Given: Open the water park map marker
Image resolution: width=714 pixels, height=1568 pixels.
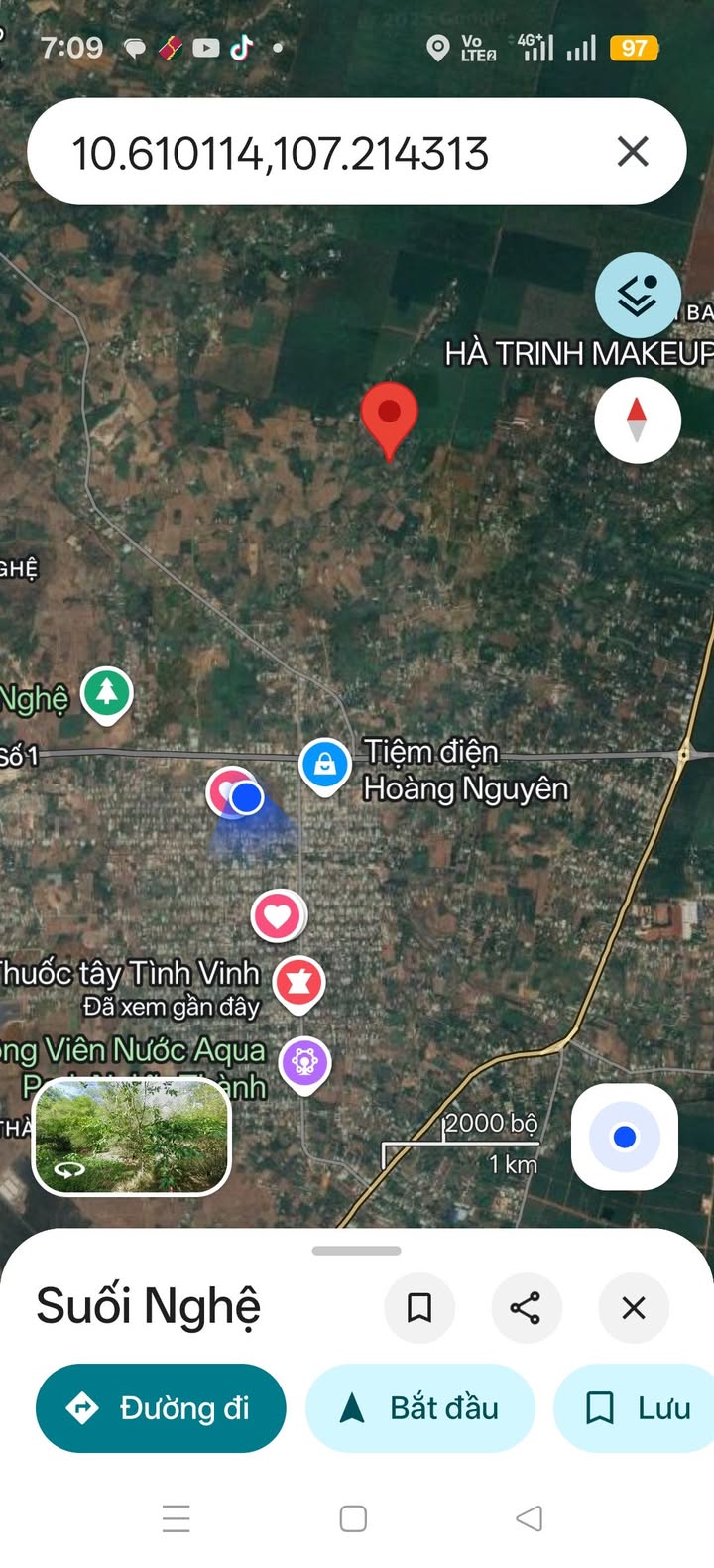Looking at the screenshot, I should coord(304,1062).
